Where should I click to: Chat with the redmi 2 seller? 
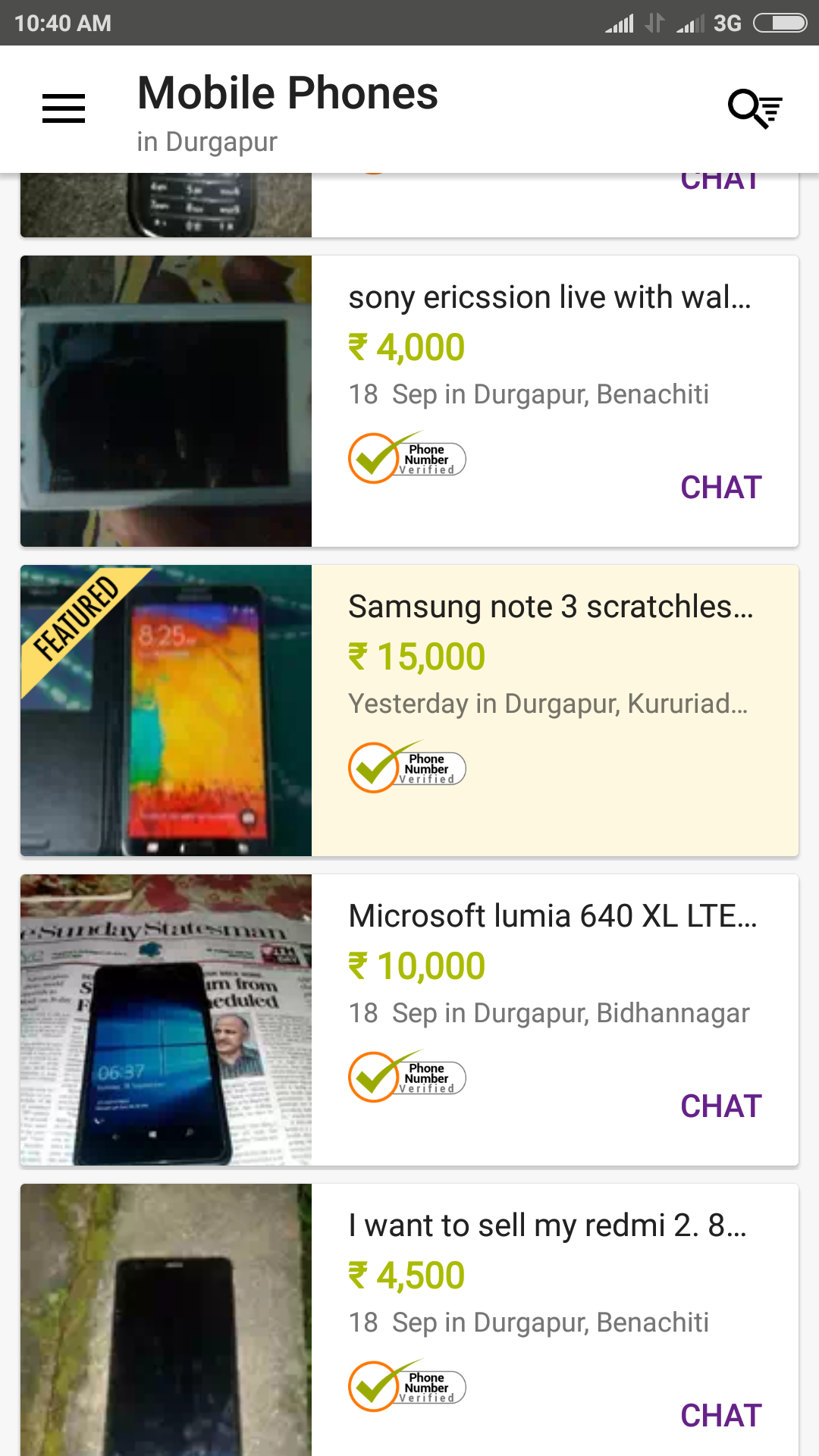720,1416
